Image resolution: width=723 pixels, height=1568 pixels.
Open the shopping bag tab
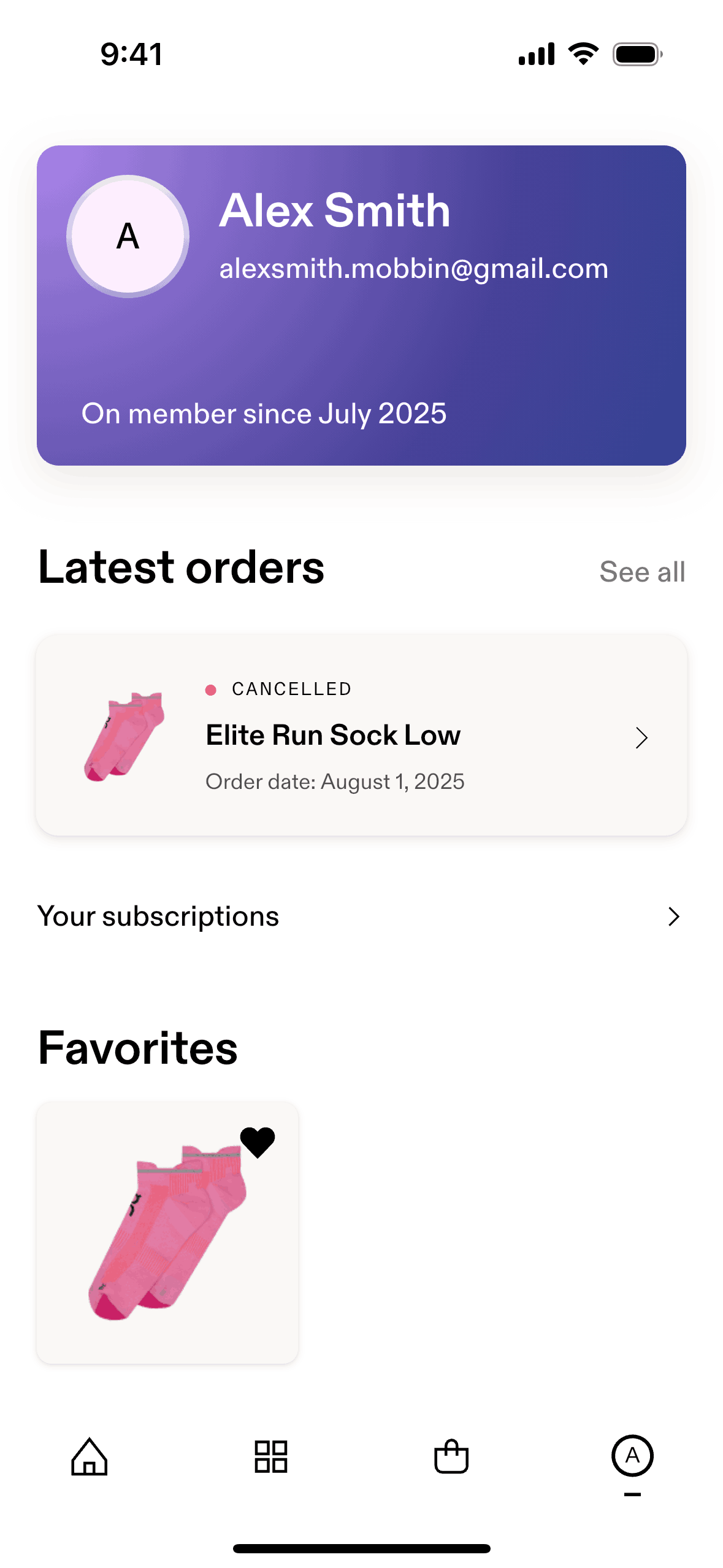click(x=451, y=1456)
